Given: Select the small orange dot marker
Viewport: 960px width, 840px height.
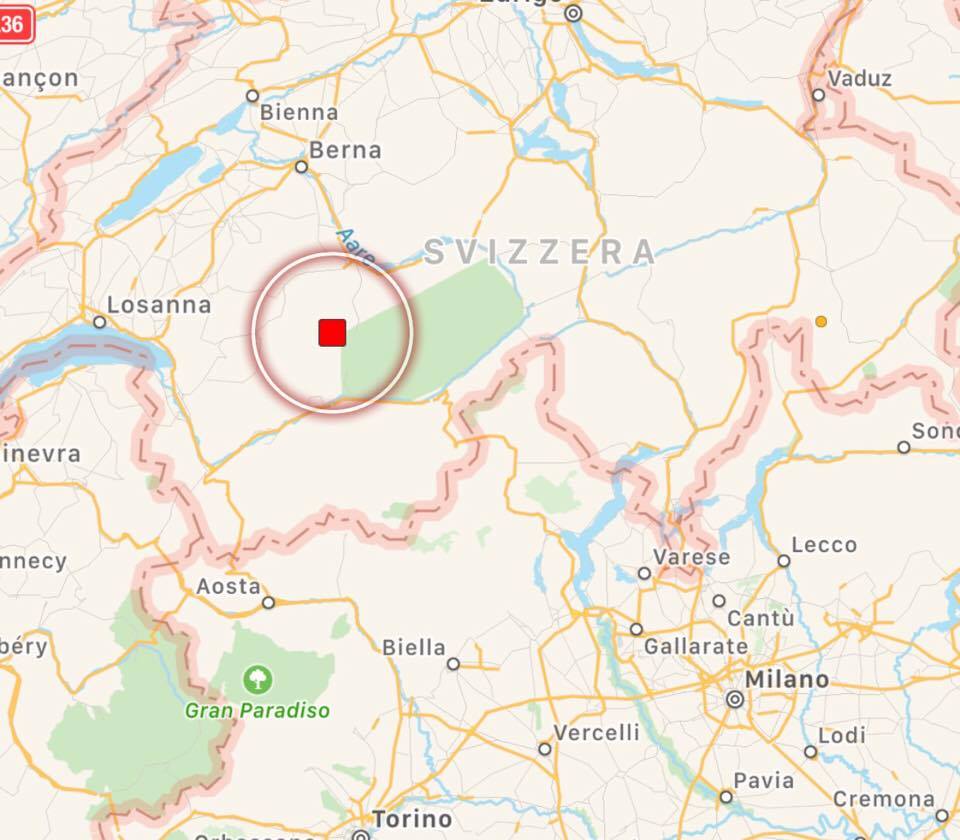Looking at the screenshot, I should click(x=821, y=321).
